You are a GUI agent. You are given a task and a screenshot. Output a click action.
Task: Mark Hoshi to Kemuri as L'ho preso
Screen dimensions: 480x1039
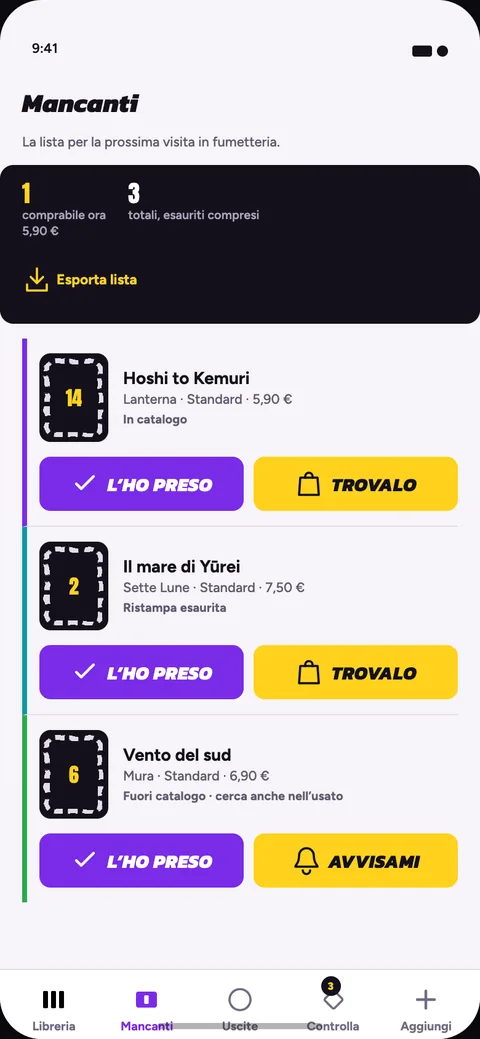tap(141, 484)
